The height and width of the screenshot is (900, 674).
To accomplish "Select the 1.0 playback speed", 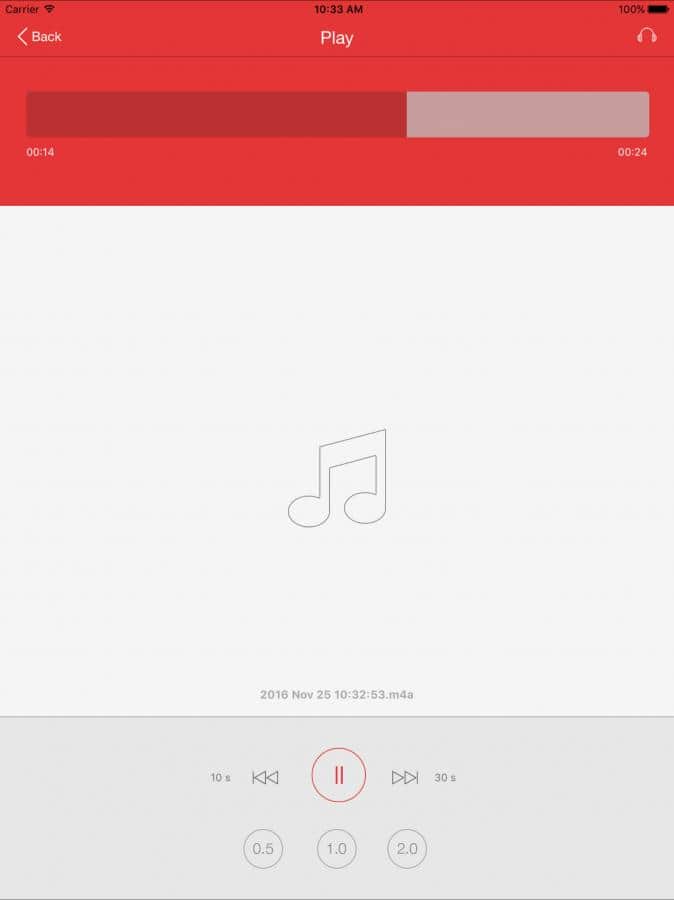I will point(337,849).
